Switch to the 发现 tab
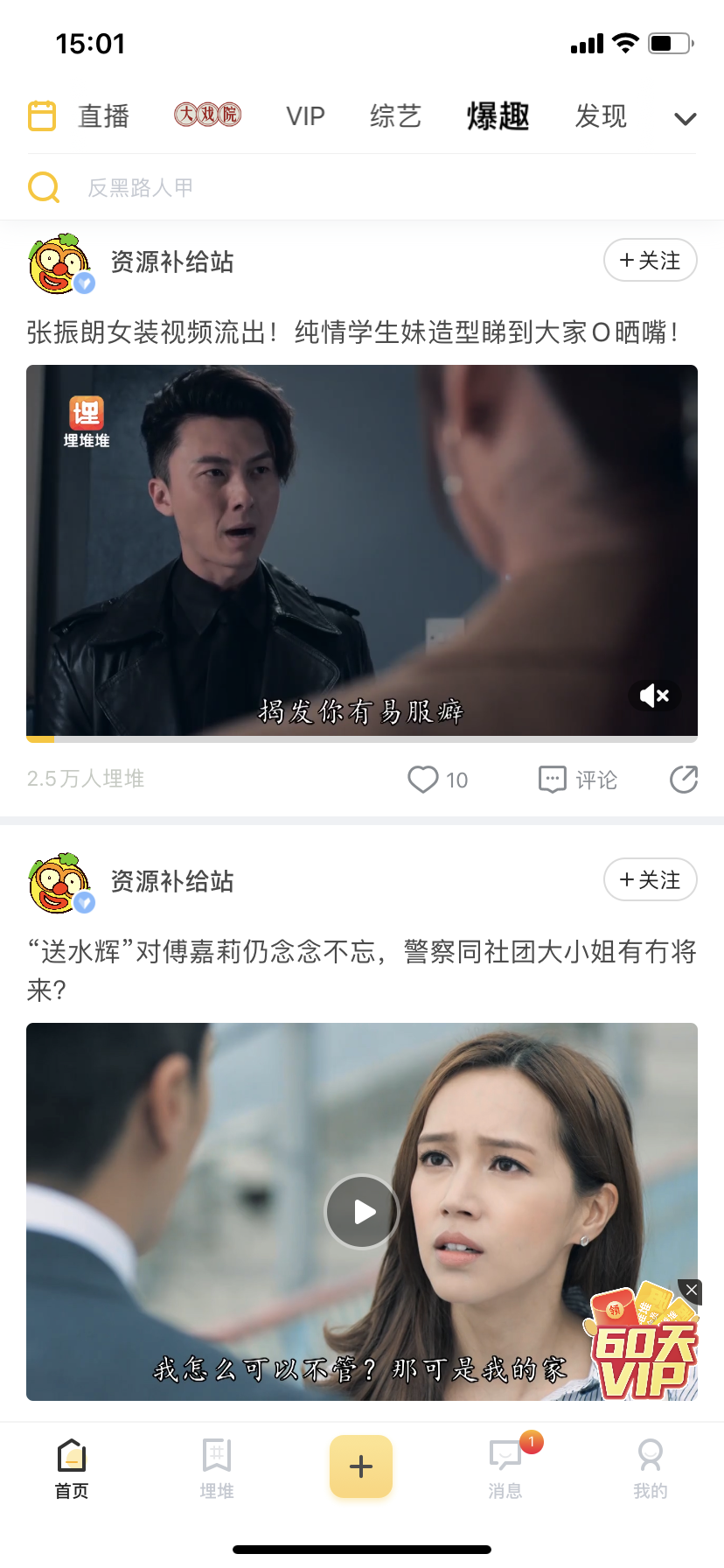Viewport: 724px width, 1568px height. pyautogui.click(x=600, y=115)
